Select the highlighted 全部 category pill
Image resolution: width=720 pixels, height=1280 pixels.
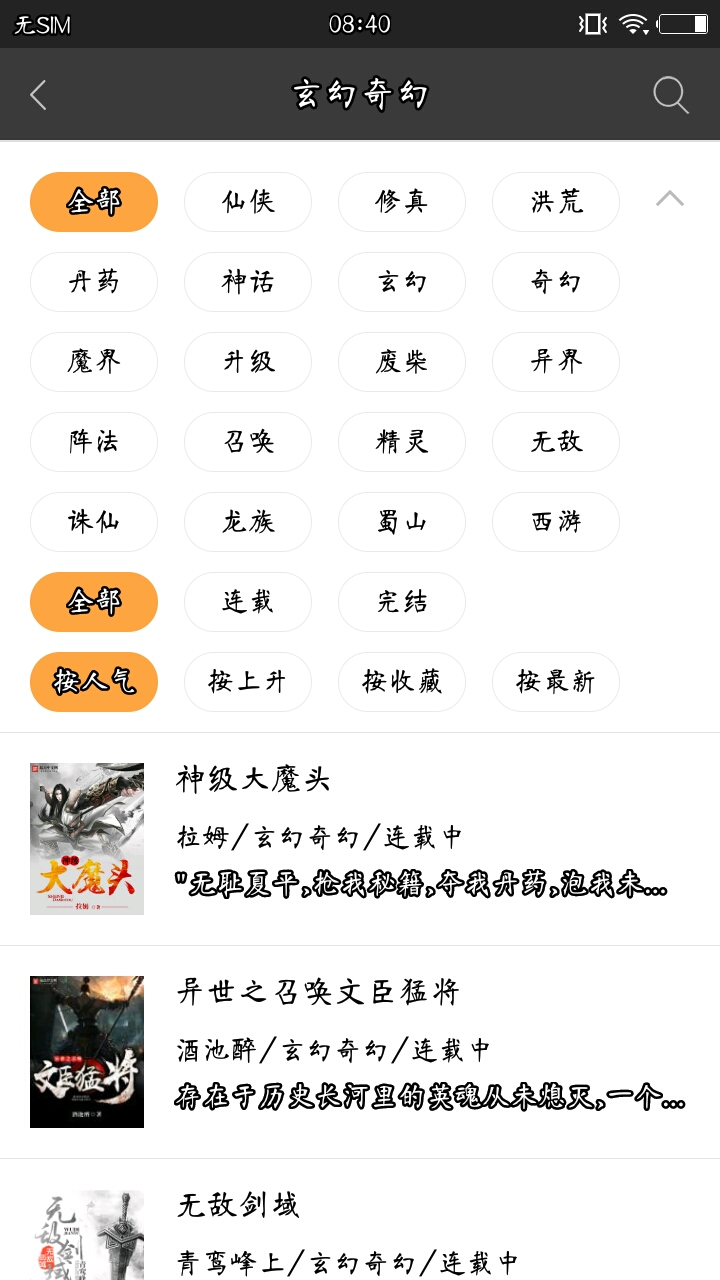coord(94,202)
